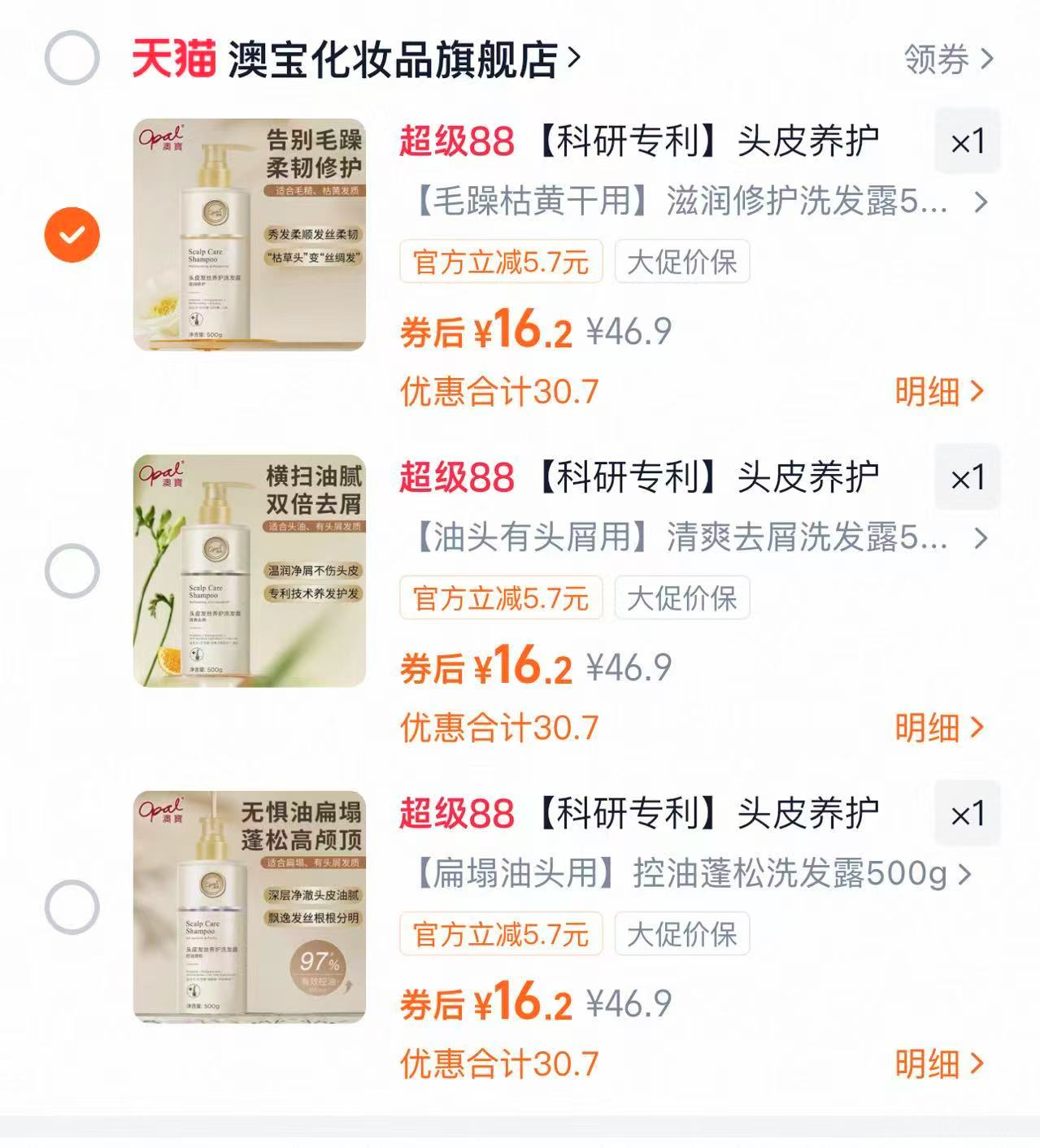1040x1148 pixels.
Task: Click 领券 to collect store coupons
Action: (935, 57)
